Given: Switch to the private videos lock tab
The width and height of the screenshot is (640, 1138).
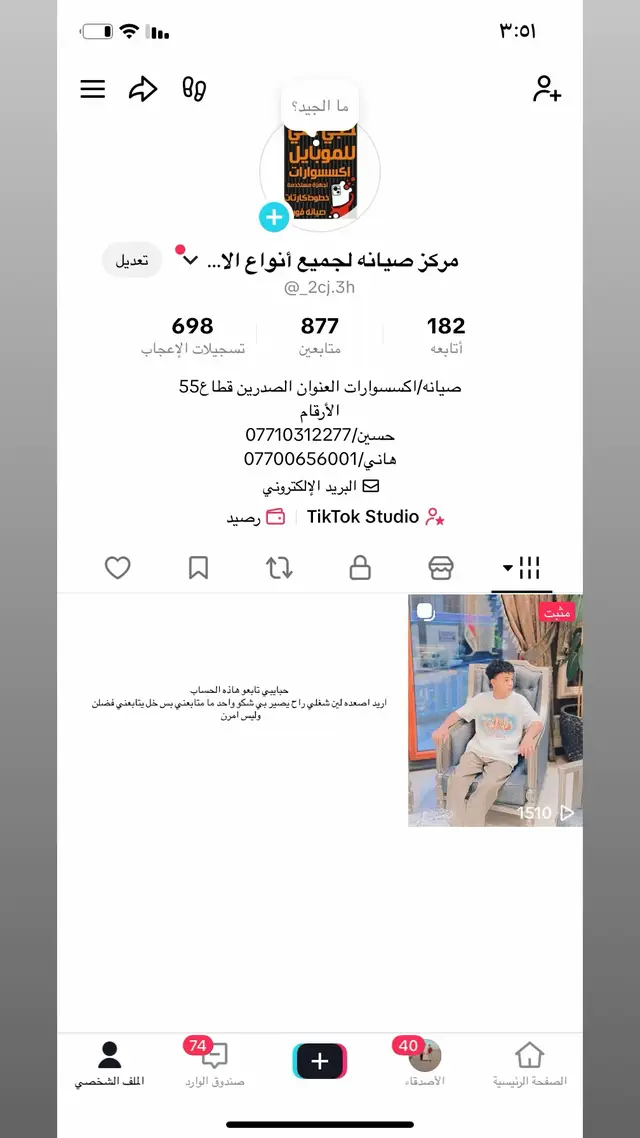Looking at the screenshot, I should [360, 568].
